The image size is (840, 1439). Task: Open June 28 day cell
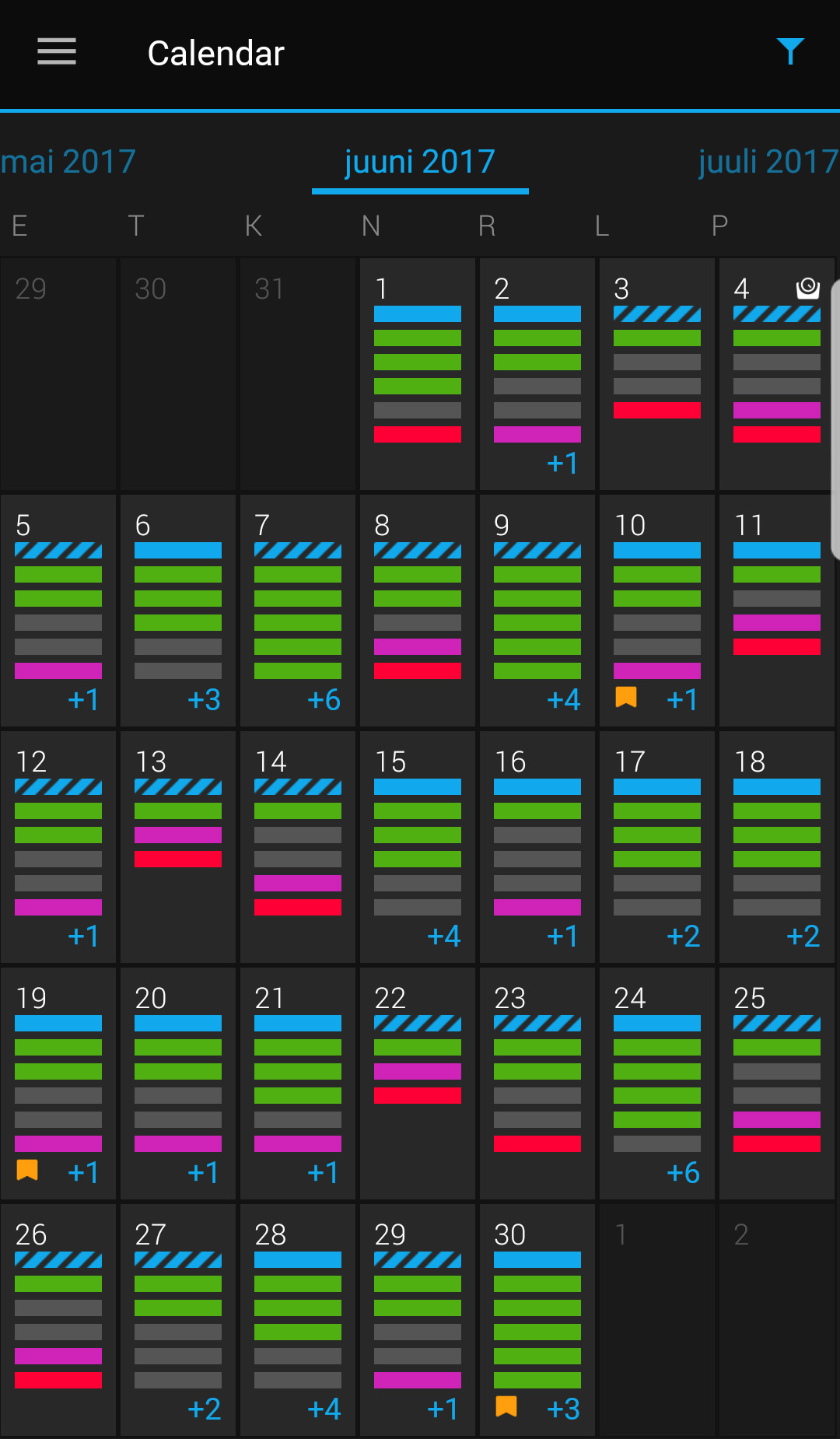pos(298,1320)
